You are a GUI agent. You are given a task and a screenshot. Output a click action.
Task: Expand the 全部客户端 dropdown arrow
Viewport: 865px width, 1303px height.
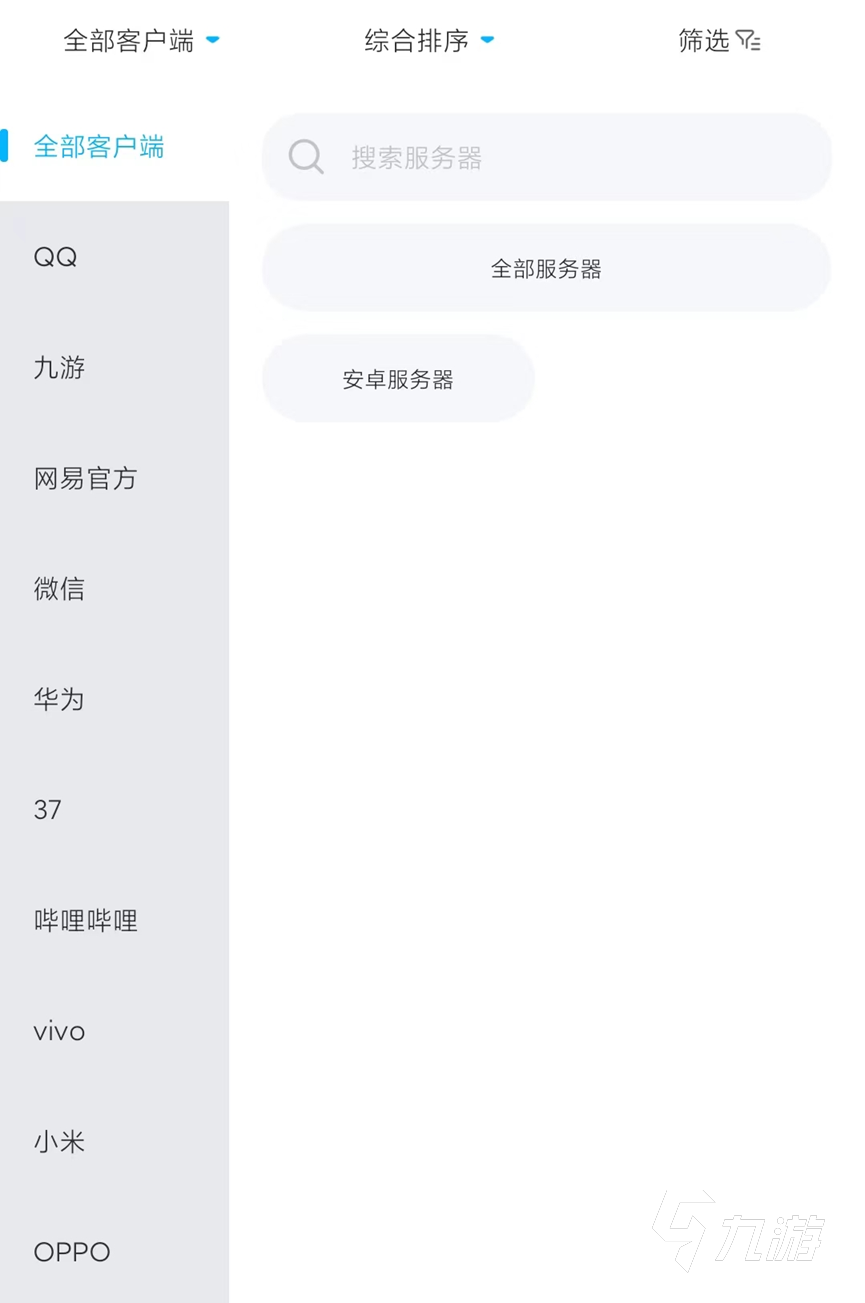point(211,42)
